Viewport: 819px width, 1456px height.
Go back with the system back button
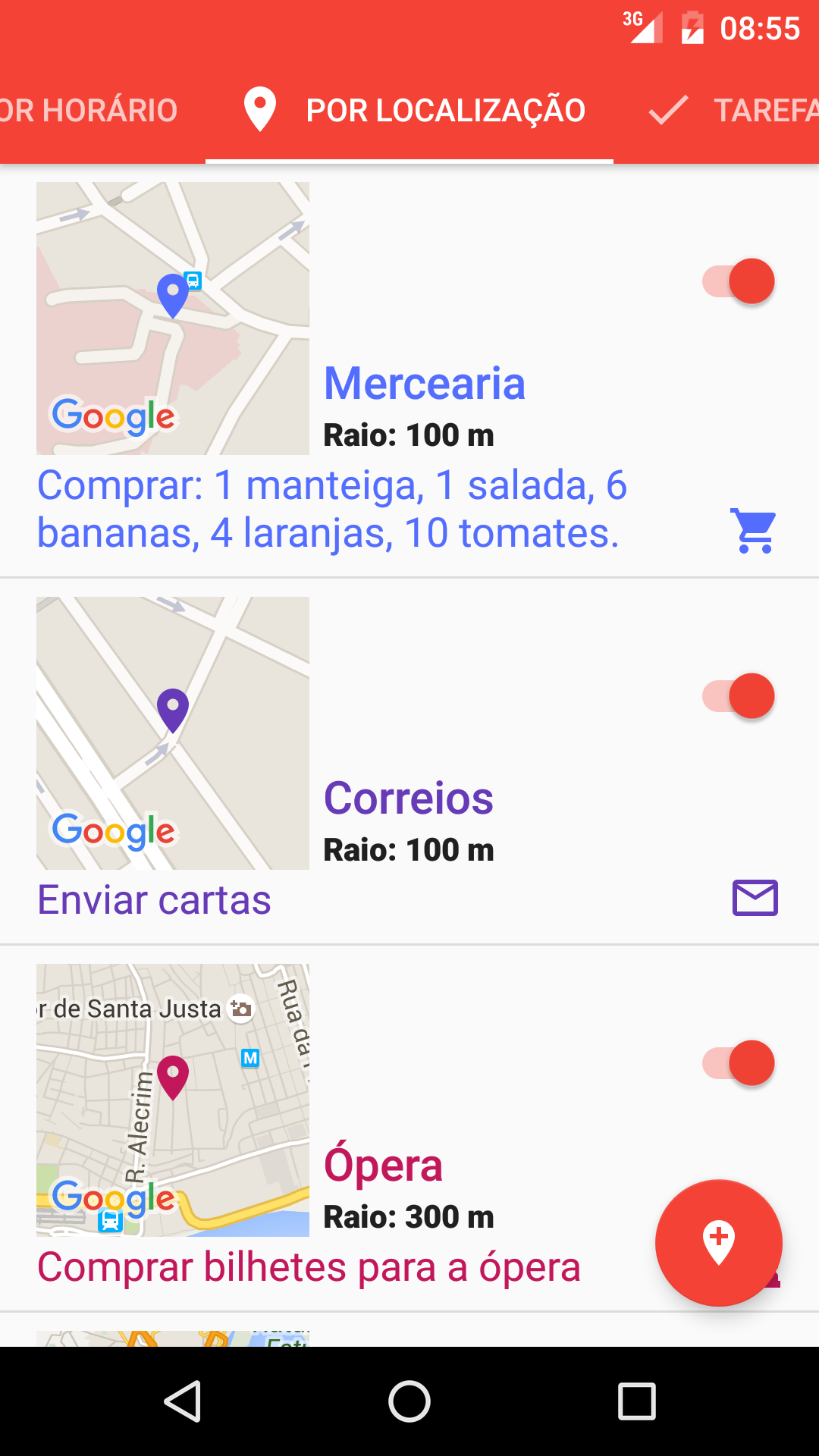[x=183, y=1401]
